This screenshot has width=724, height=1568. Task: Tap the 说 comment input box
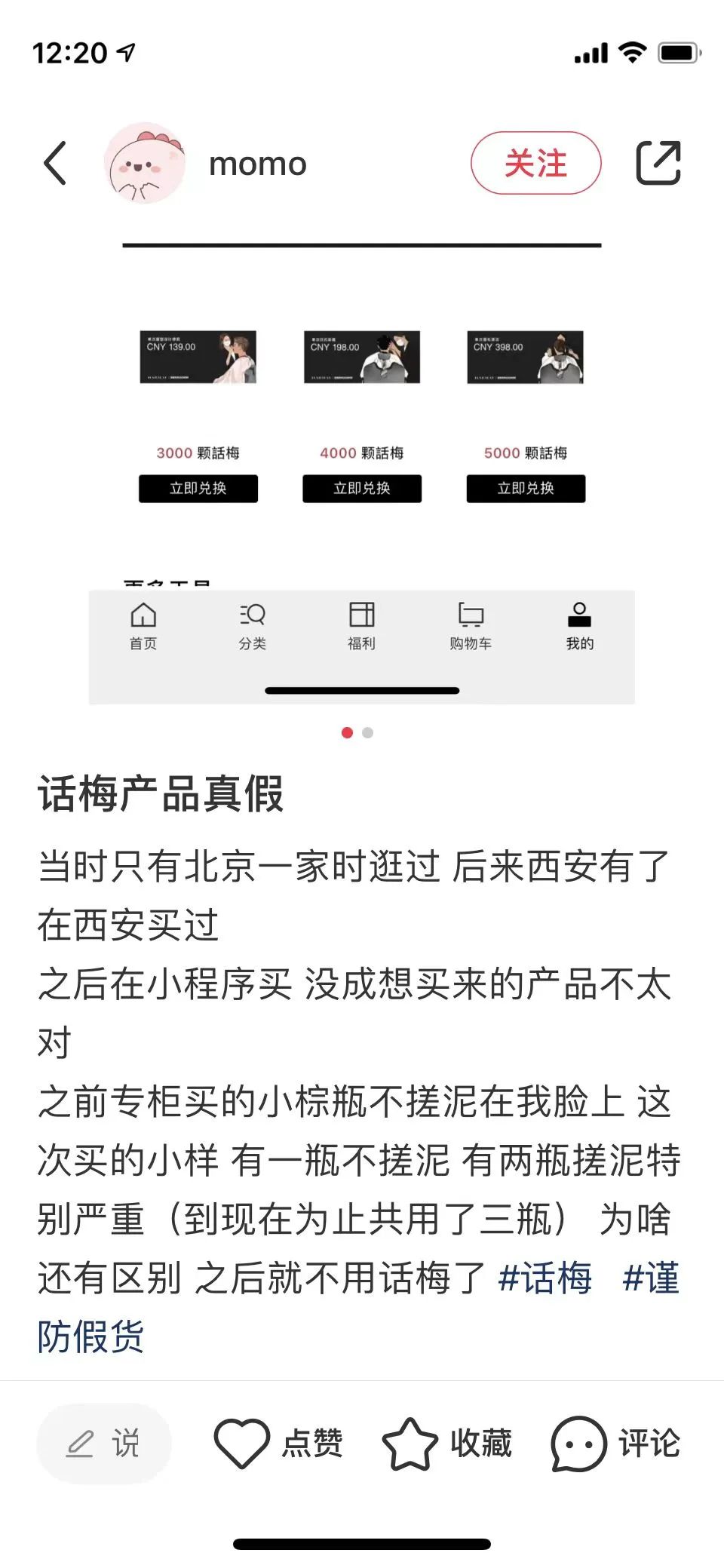104,1444
